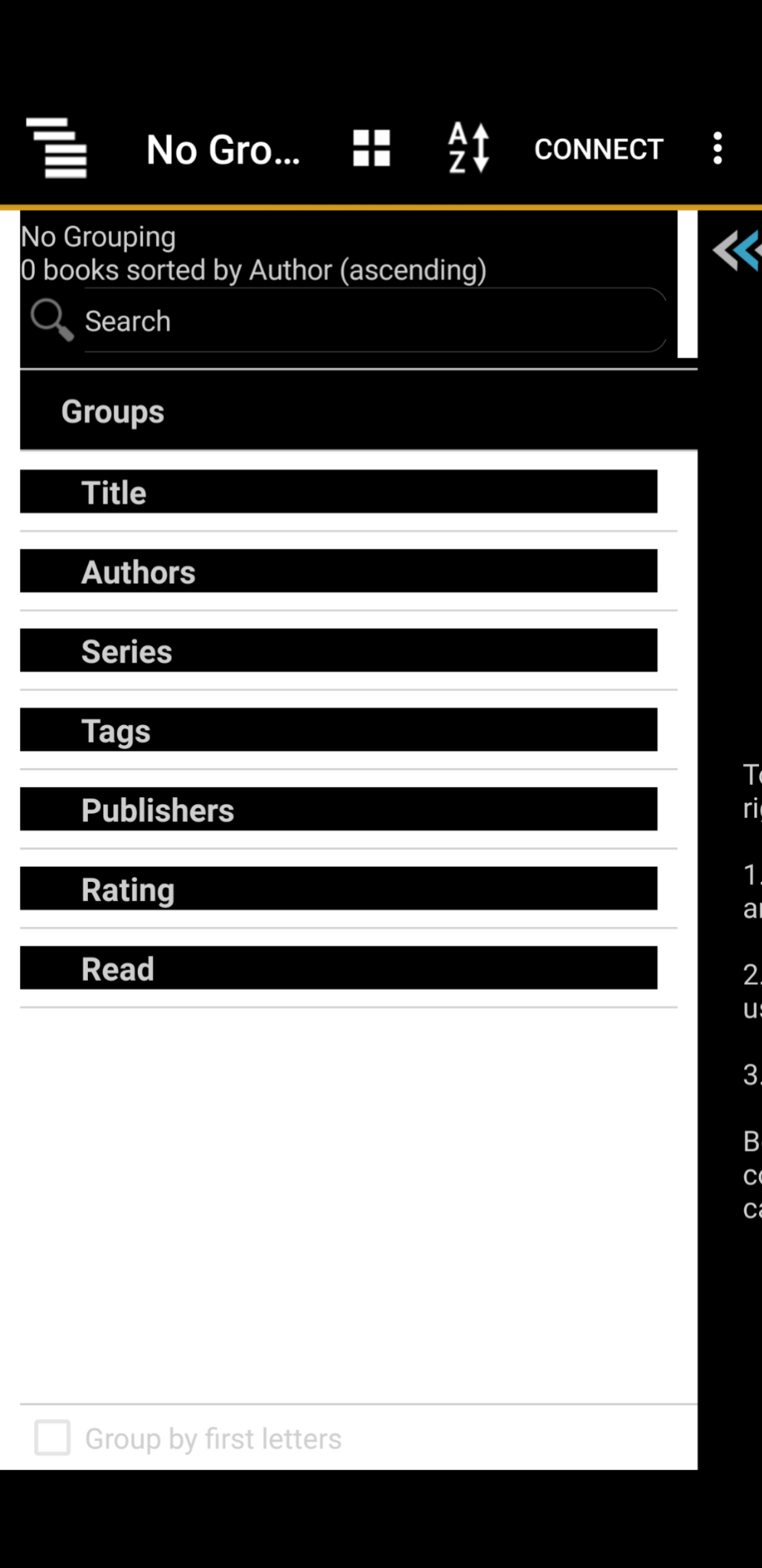Group books by Publishers
The image size is (762, 1568).
click(338, 809)
